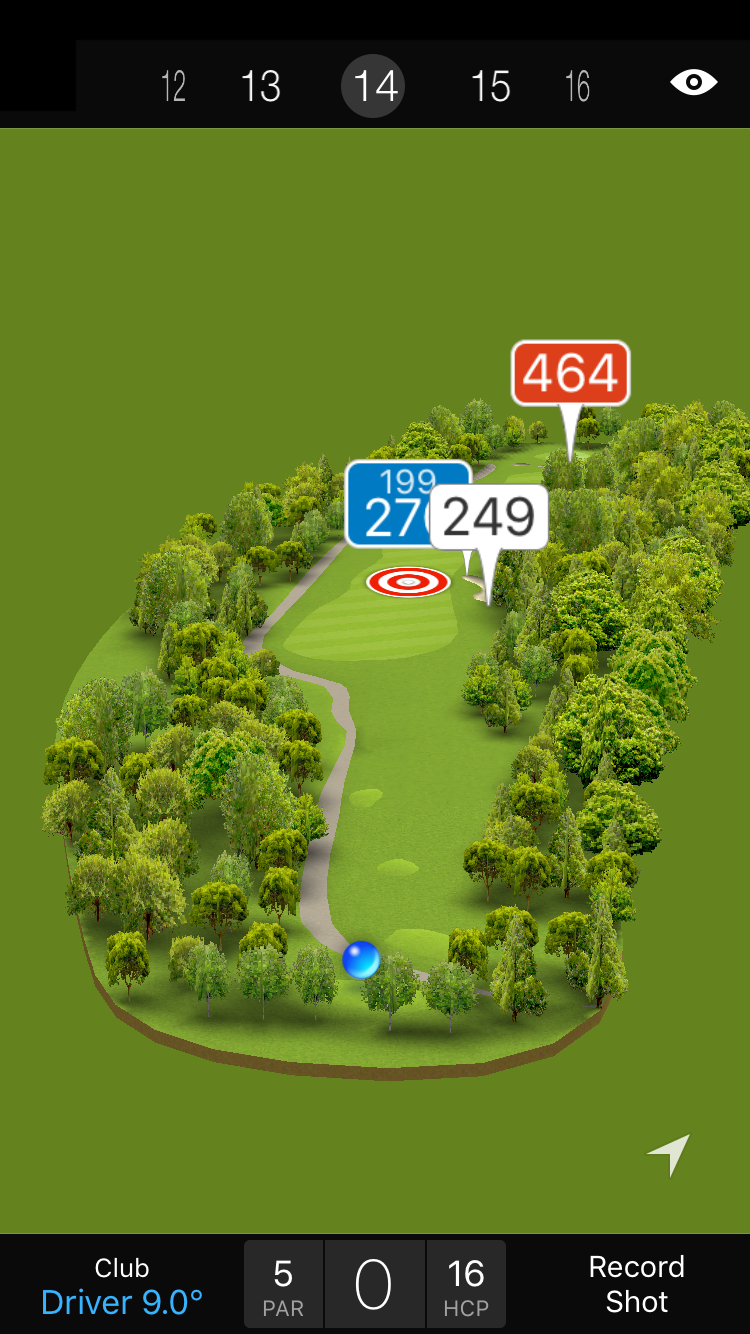Tap the red bullseye target marker

pos(407,581)
